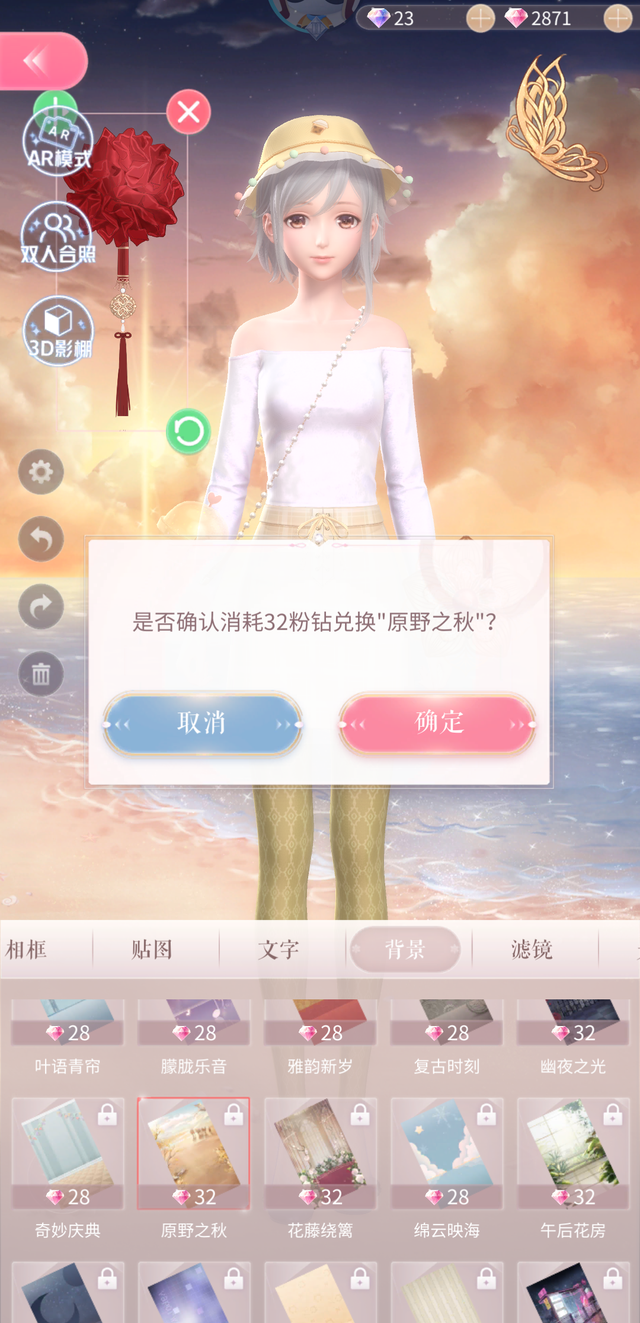Viewport: 640px width, 1323px height.
Task: Switch to the 贴图 tab
Action: pos(152,950)
